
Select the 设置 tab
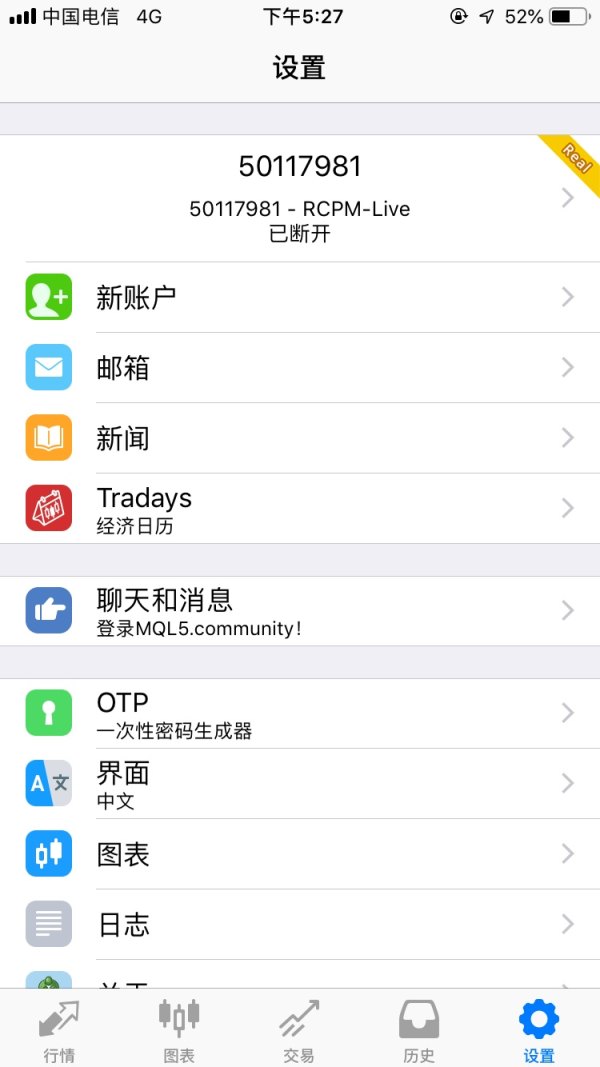pyautogui.click(x=539, y=1030)
